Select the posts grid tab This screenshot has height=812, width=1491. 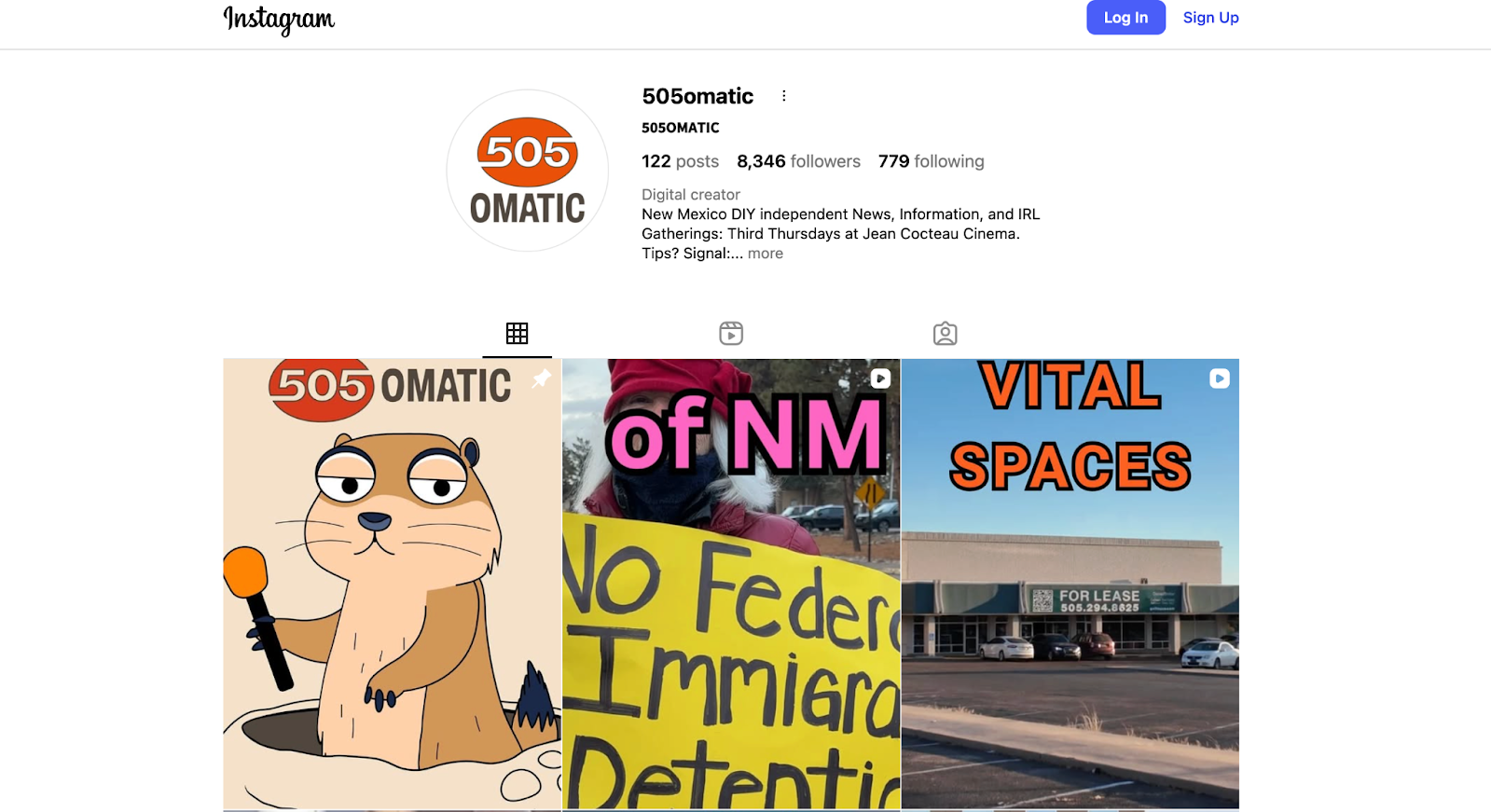tap(517, 334)
